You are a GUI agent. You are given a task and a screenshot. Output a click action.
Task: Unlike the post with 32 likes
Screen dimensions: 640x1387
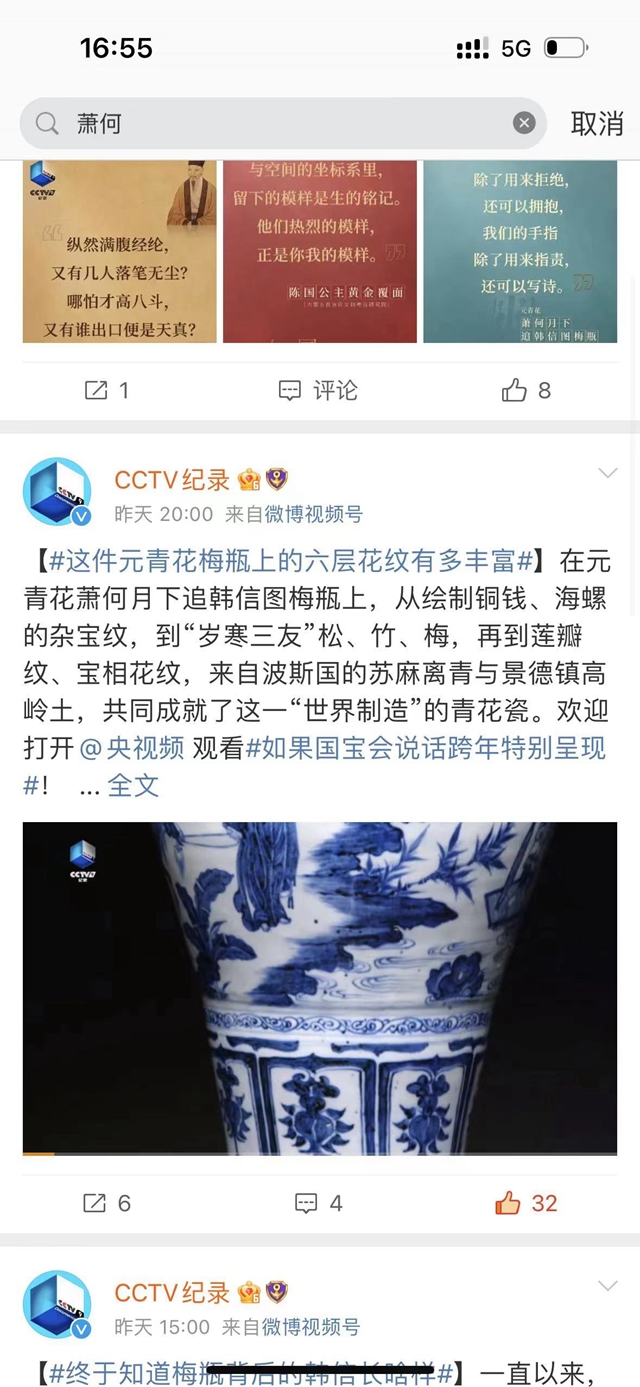(x=526, y=1203)
